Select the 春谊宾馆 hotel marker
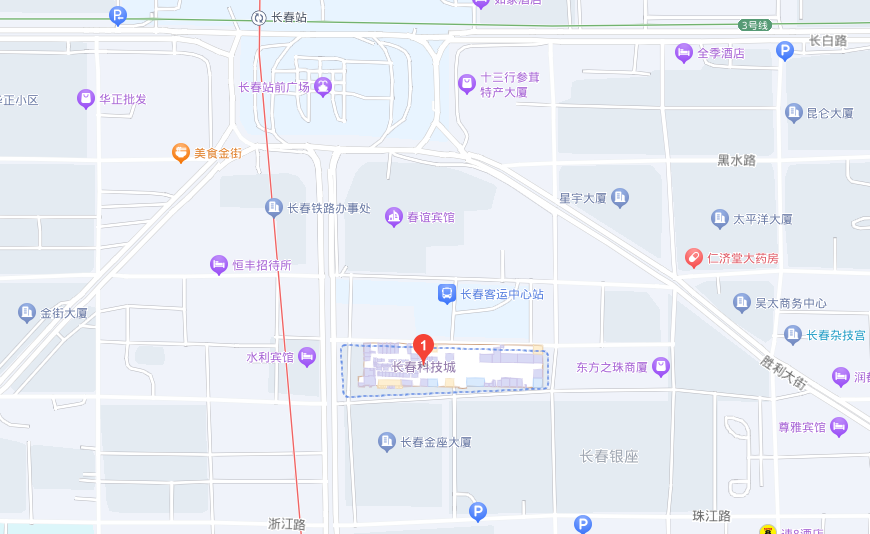This screenshot has height=534, width=870. click(394, 217)
